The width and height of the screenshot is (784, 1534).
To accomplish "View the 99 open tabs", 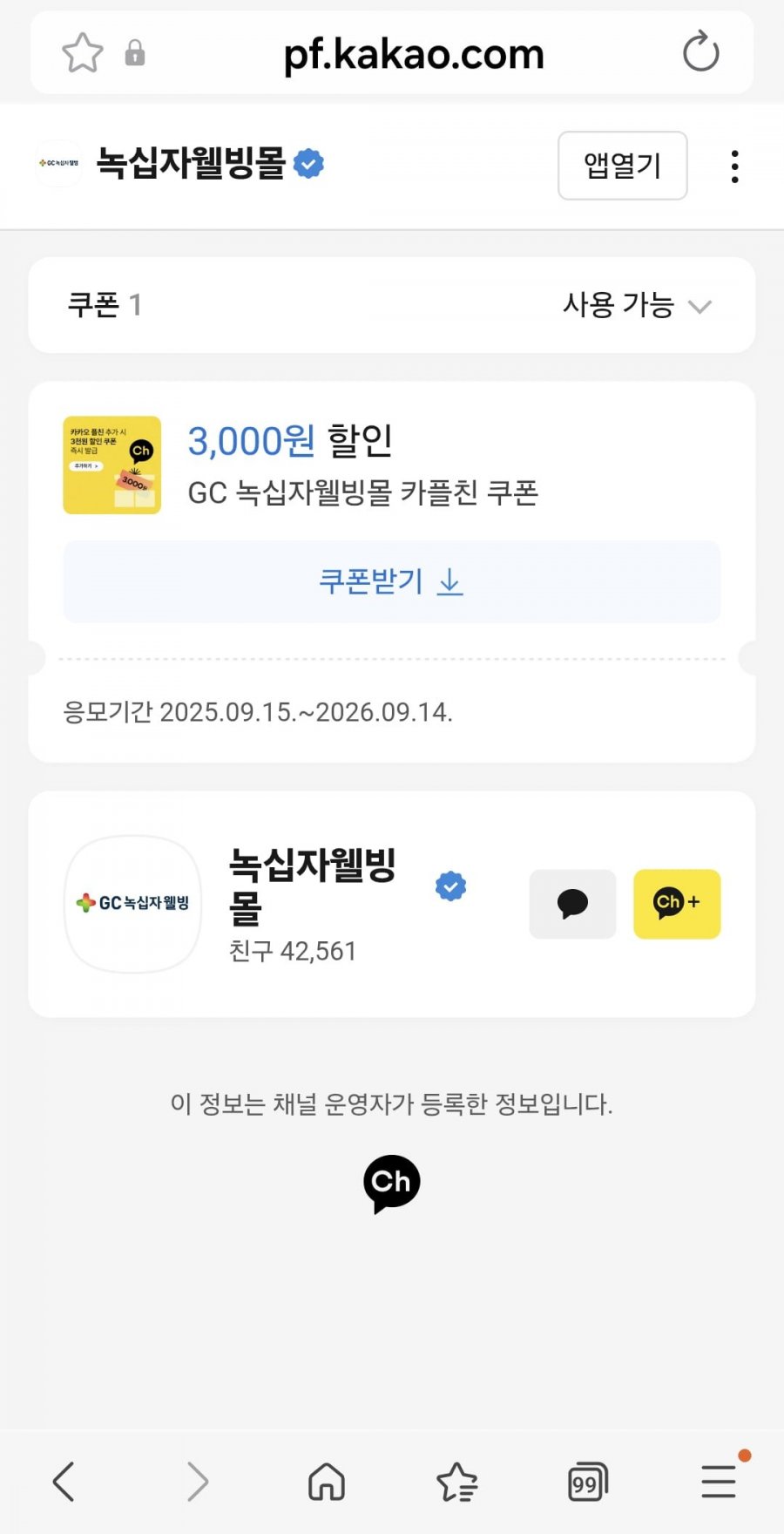I will pos(587,1482).
